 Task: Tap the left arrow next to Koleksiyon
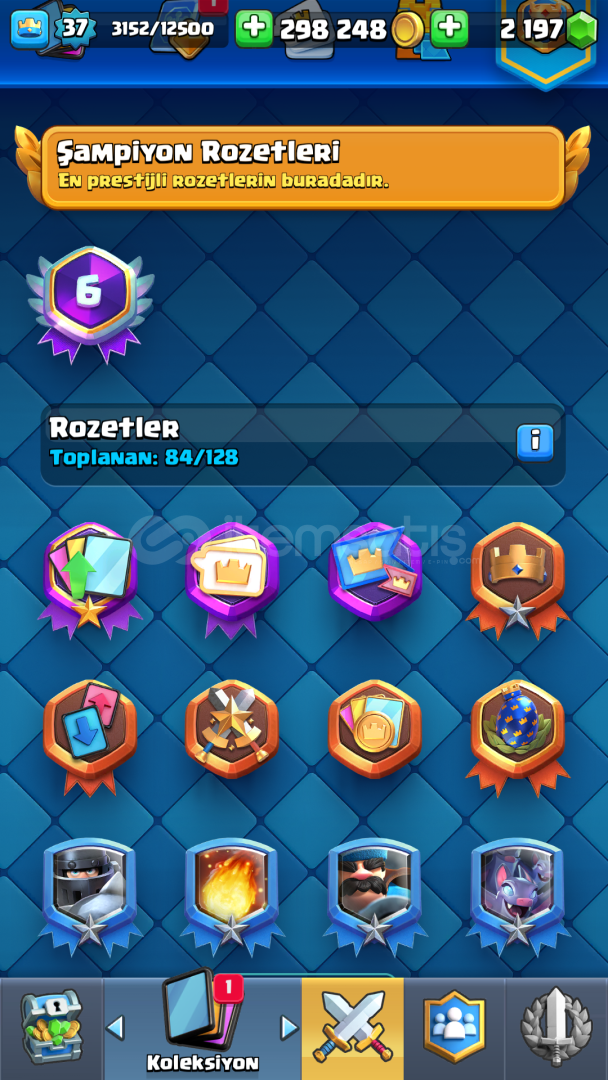point(116,1028)
